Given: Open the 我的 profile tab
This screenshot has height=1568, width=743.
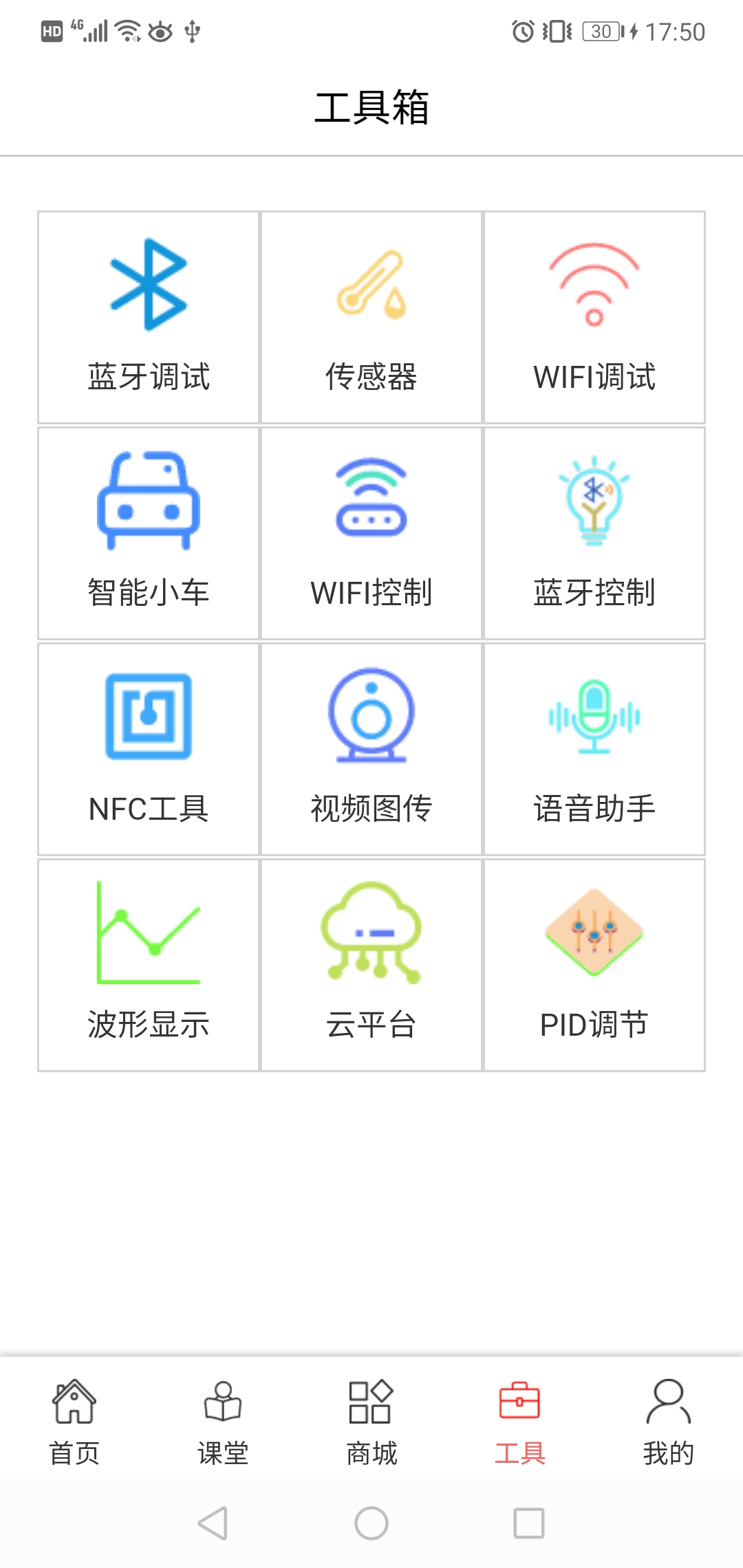Looking at the screenshot, I should tap(668, 1422).
